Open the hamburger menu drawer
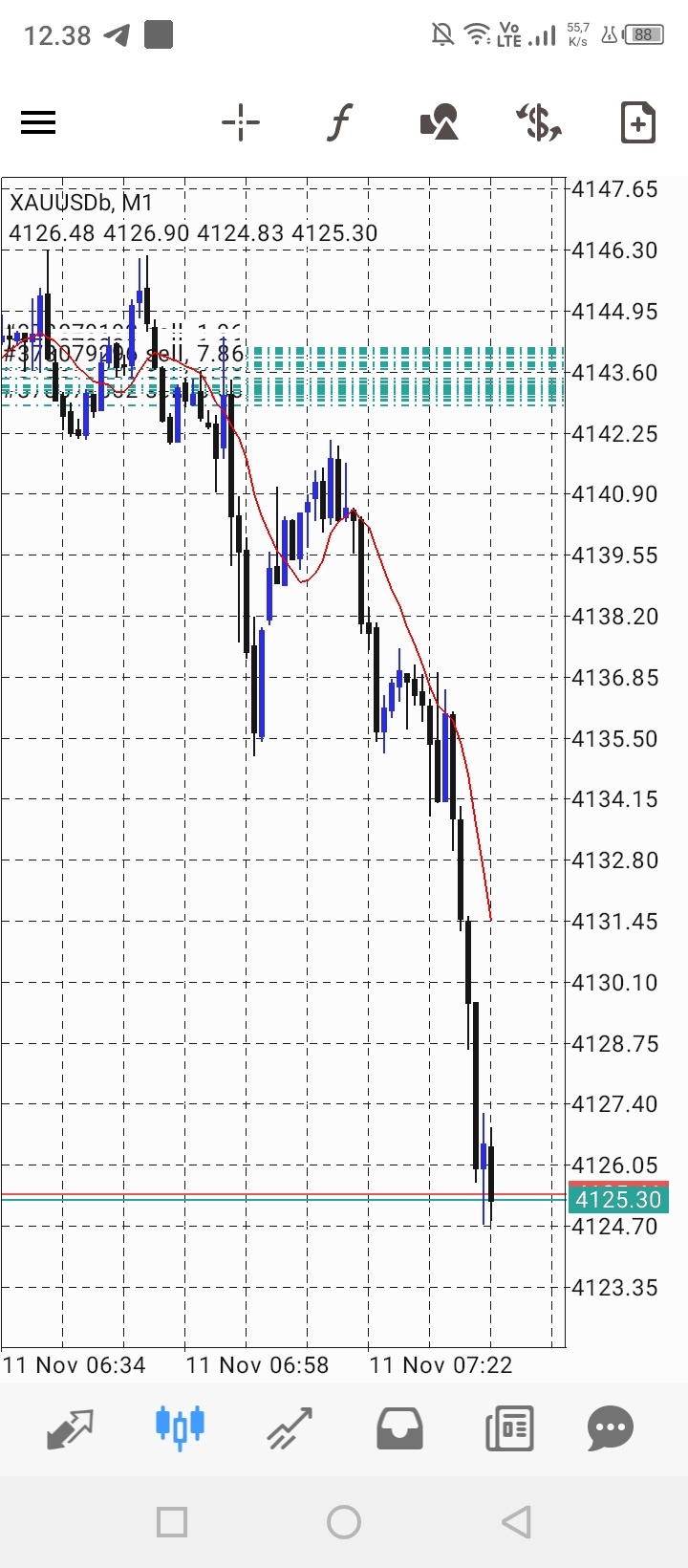The image size is (688, 1568). (38, 122)
